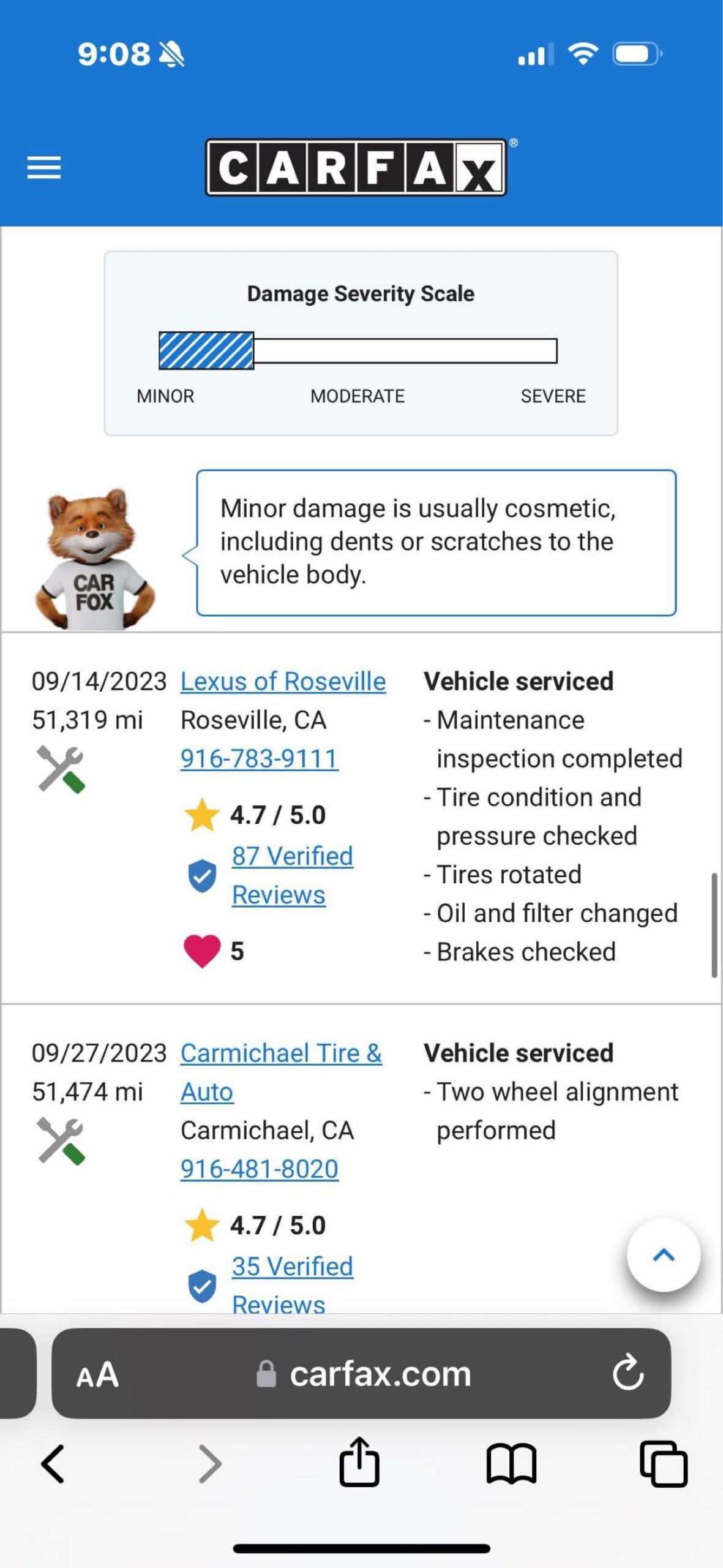Go back to the previous page
723x1568 pixels.
pyautogui.click(x=53, y=1464)
